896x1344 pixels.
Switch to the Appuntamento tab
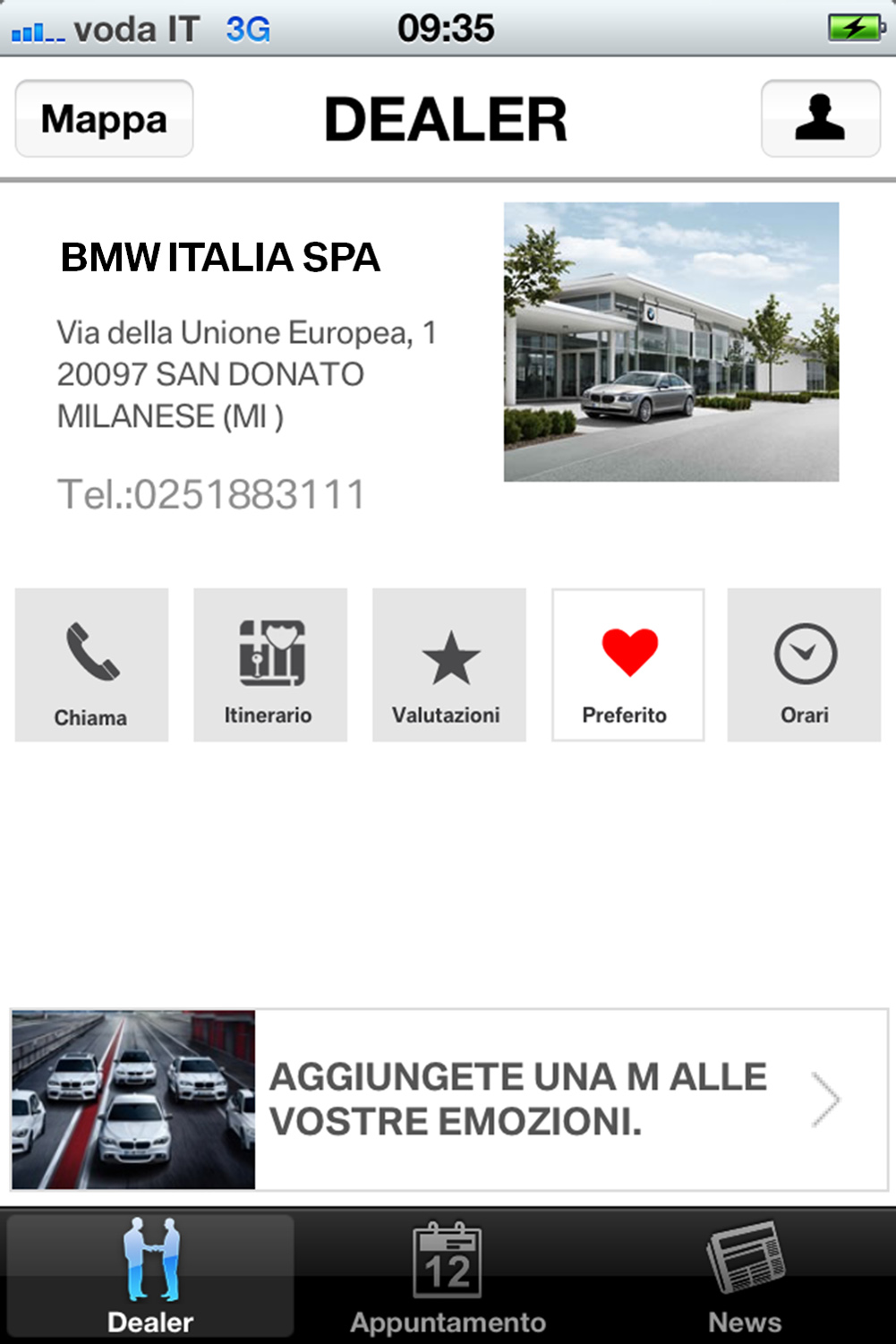(448, 1277)
